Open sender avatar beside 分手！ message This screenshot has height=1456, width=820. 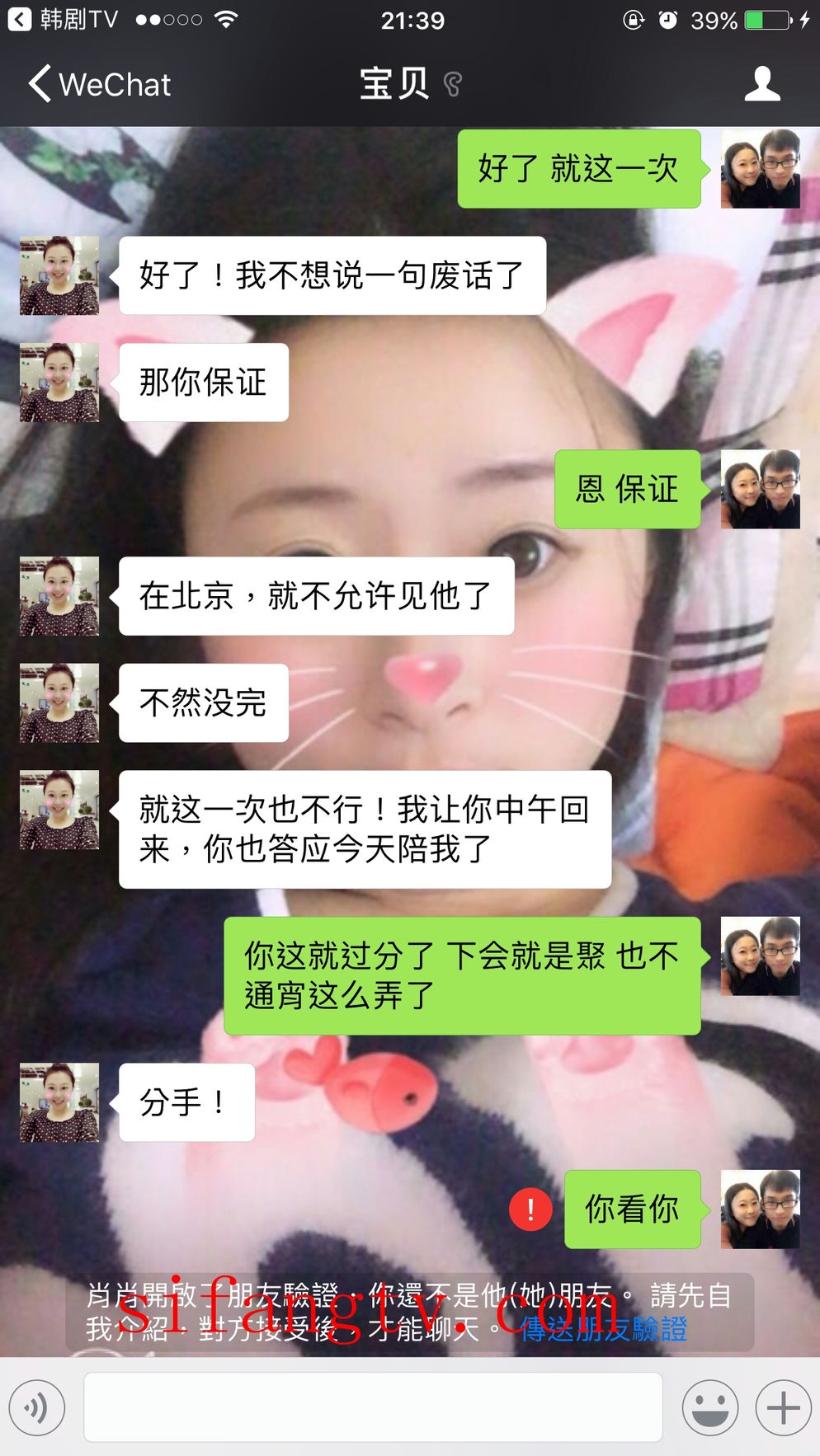pos(59,1102)
